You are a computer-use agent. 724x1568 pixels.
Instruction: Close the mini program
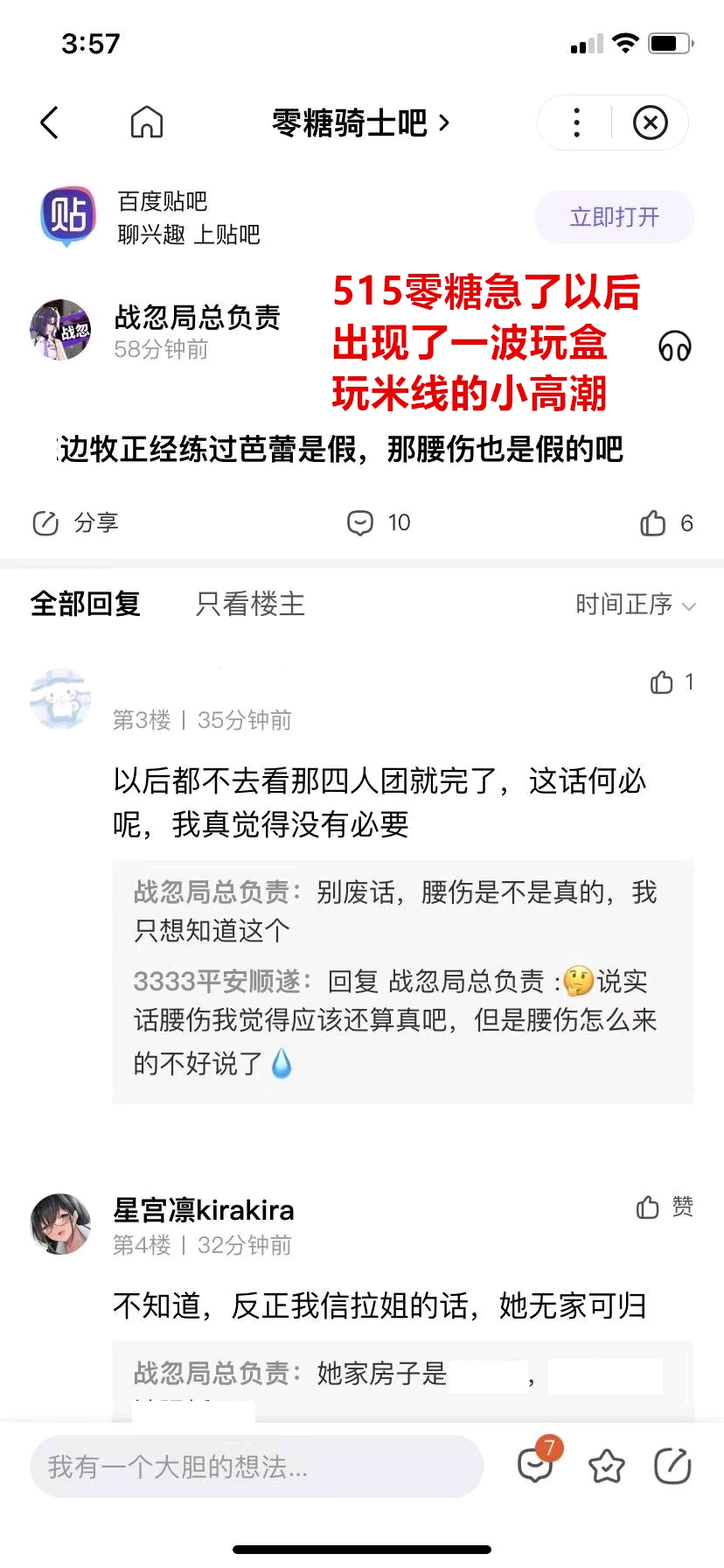(650, 123)
